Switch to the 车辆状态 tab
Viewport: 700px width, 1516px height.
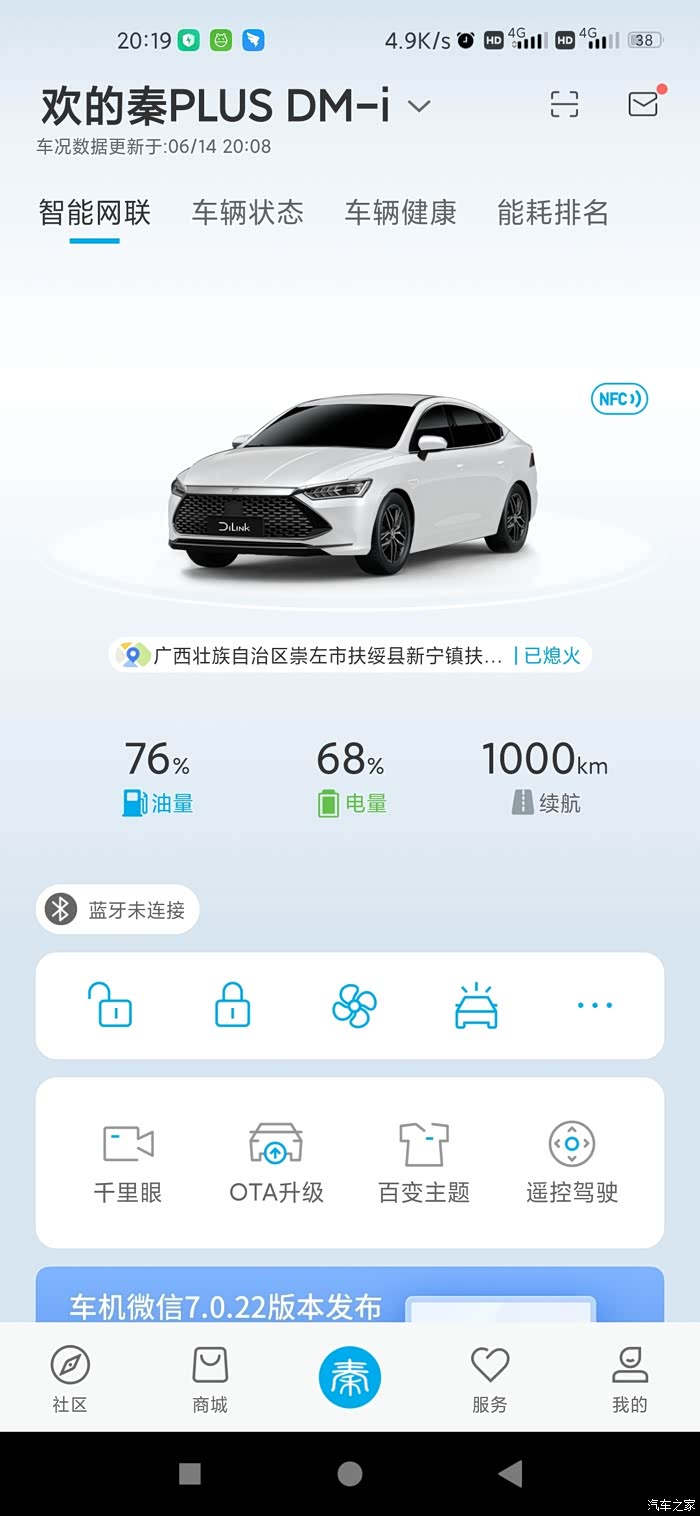tap(247, 212)
